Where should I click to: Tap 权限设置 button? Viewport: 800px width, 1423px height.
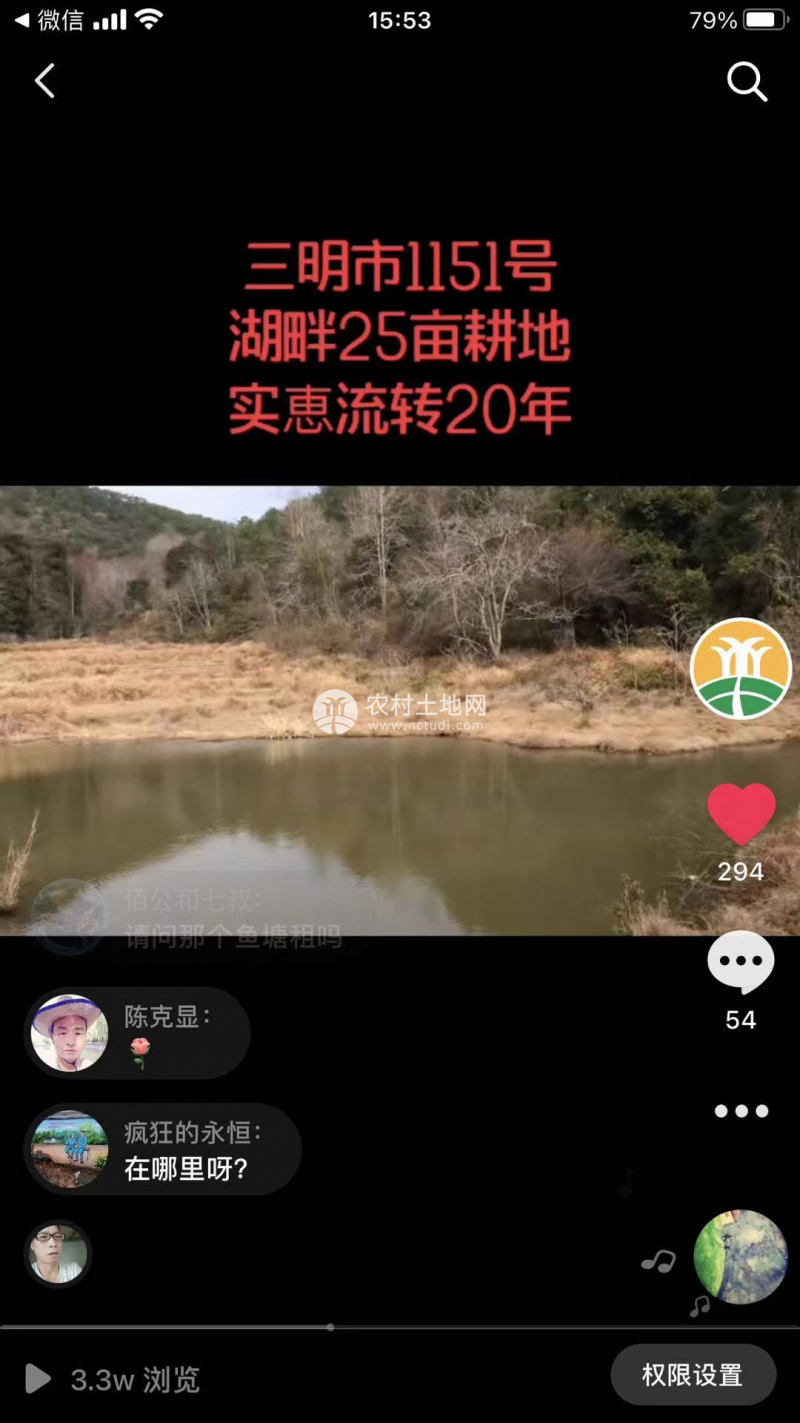pyautogui.click(x=693, y=1375)
